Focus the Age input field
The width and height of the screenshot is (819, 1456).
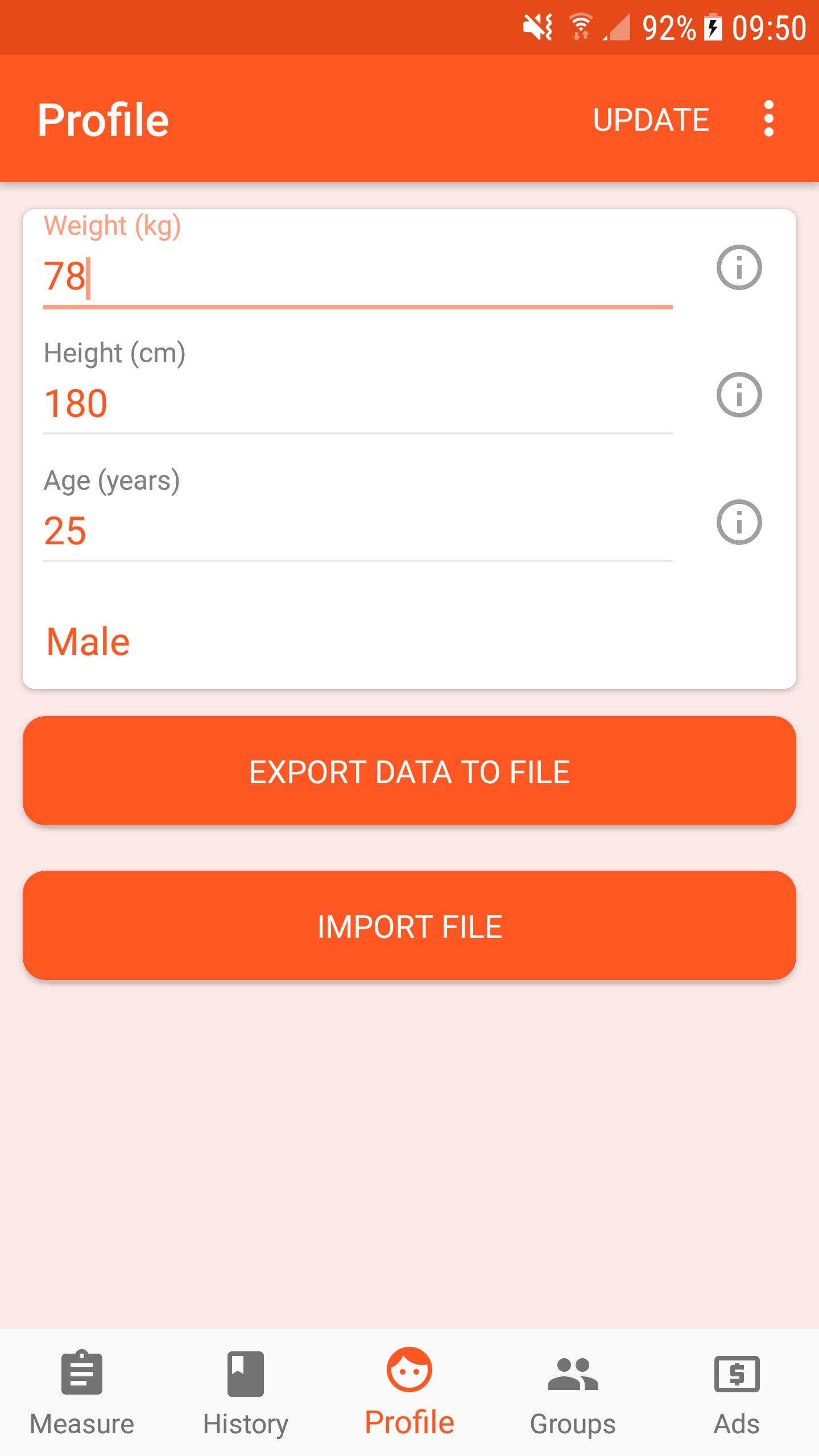[341, 532]
